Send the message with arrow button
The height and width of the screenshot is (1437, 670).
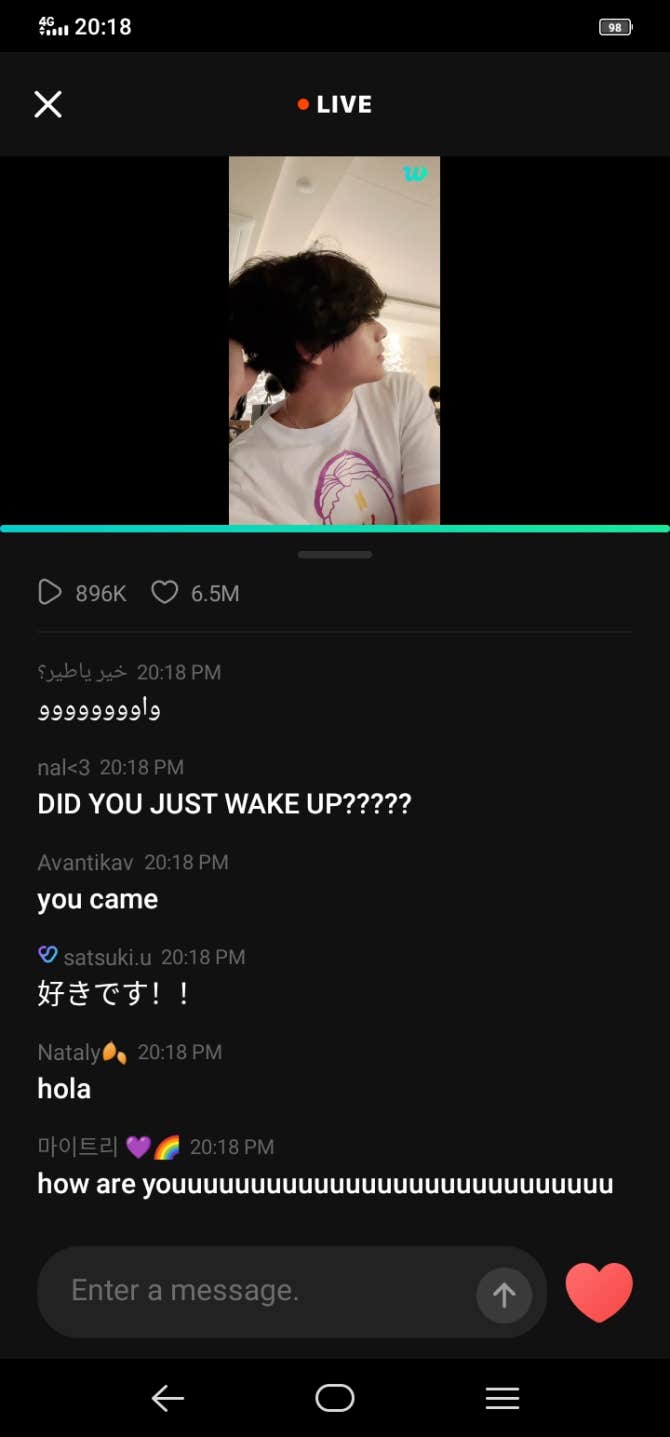(x=504, y=1295)
